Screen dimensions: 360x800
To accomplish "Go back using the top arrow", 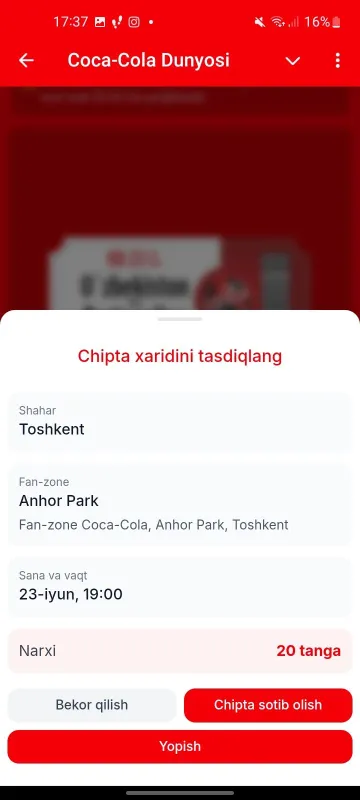I will click(26, 60).
